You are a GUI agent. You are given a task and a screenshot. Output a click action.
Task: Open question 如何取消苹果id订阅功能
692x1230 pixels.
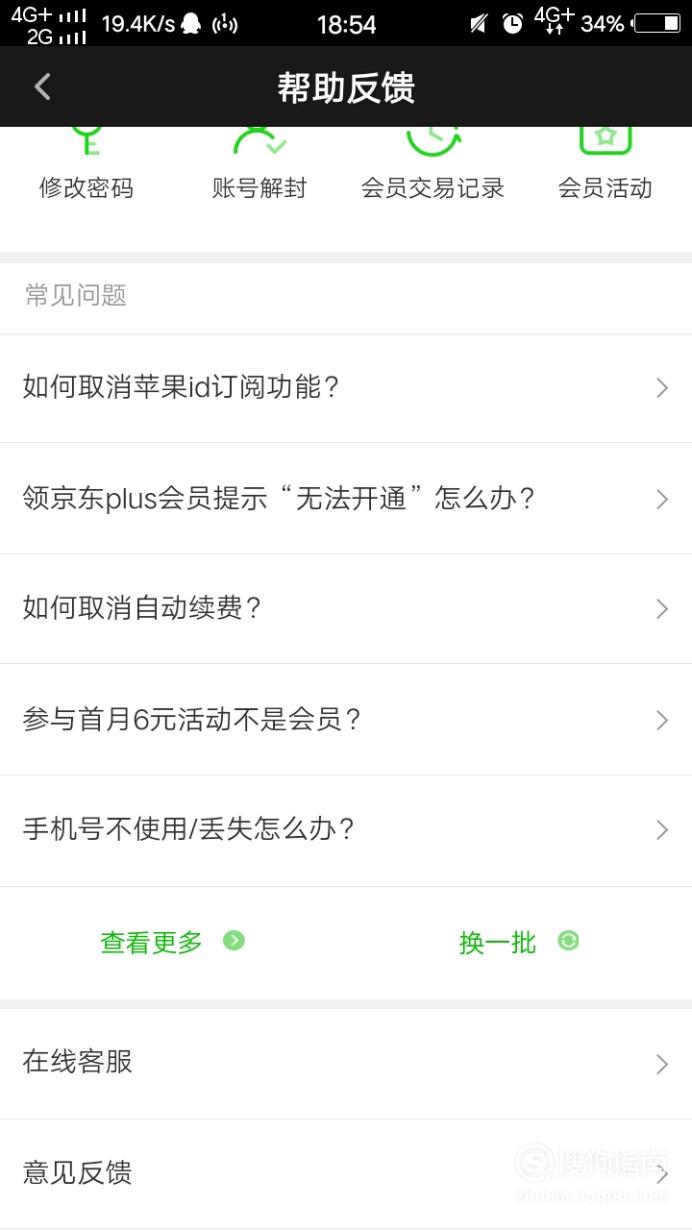click(346, 388)
